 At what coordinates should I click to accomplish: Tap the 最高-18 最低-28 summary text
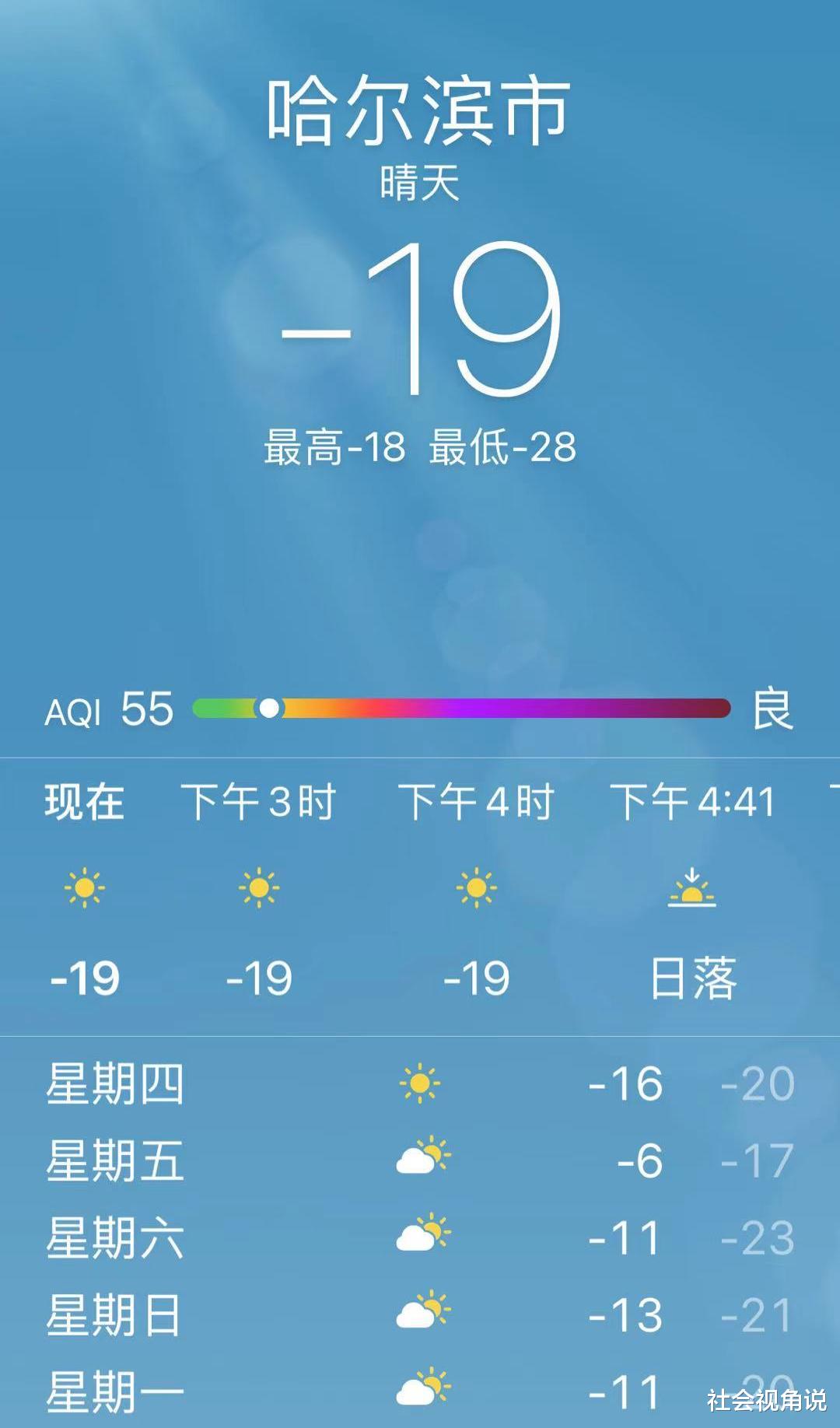tap(420, 446)
